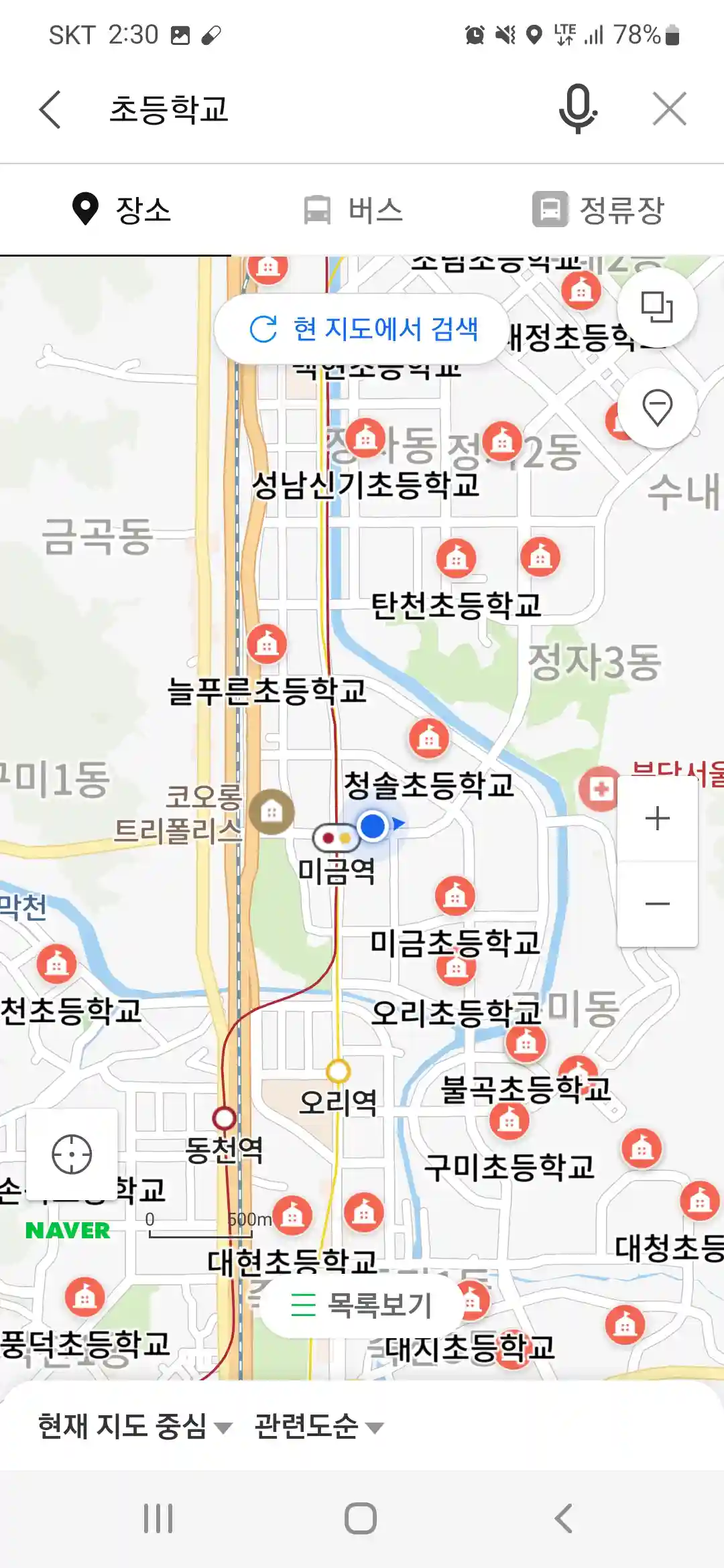Tap the microphone icon for voice search

click(578, 109)
